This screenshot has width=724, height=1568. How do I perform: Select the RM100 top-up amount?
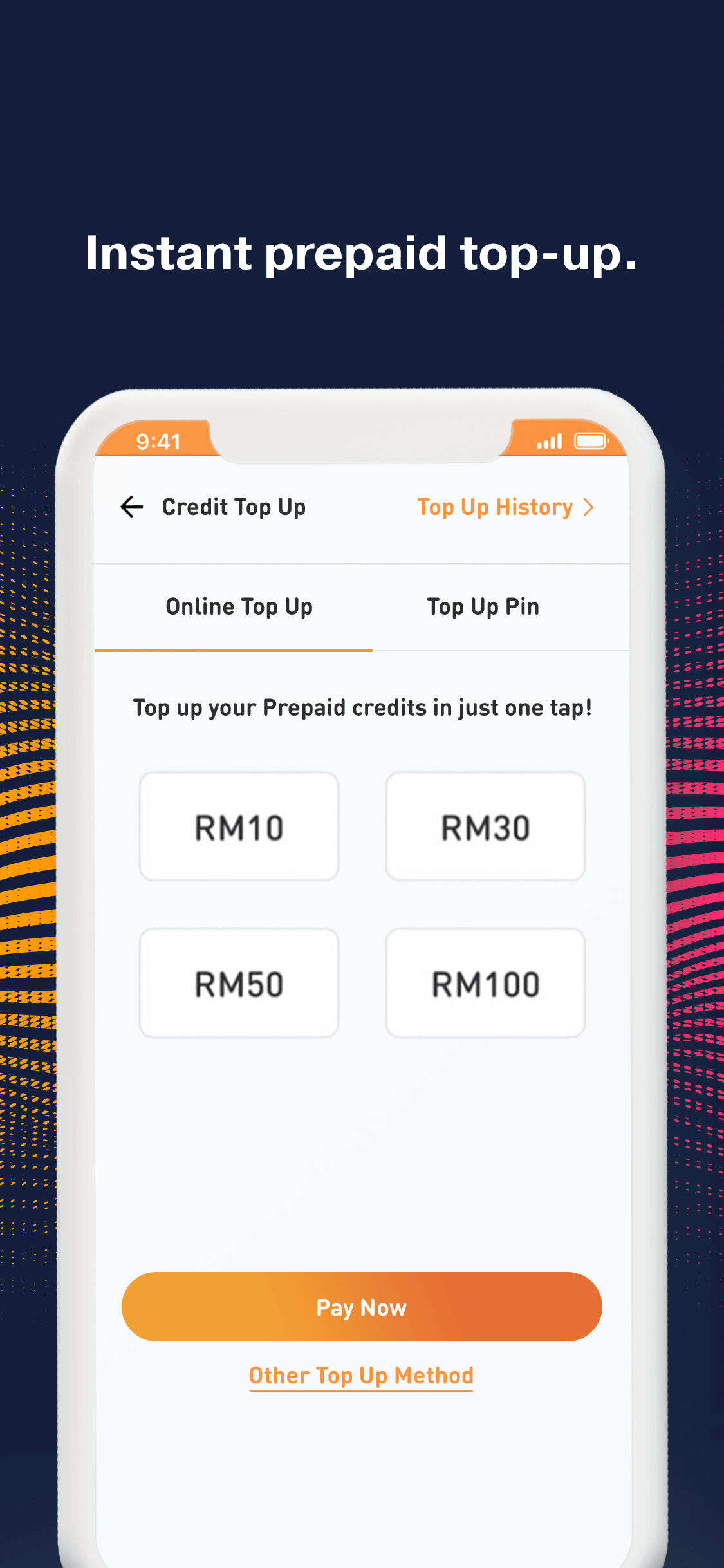[x=485, y=983]
